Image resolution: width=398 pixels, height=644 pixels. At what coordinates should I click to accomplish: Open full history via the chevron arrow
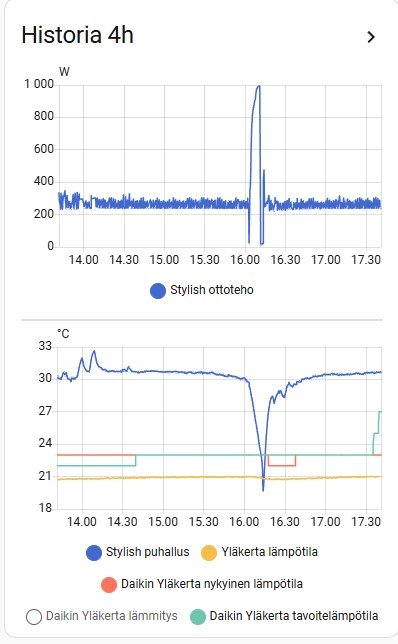371,37
